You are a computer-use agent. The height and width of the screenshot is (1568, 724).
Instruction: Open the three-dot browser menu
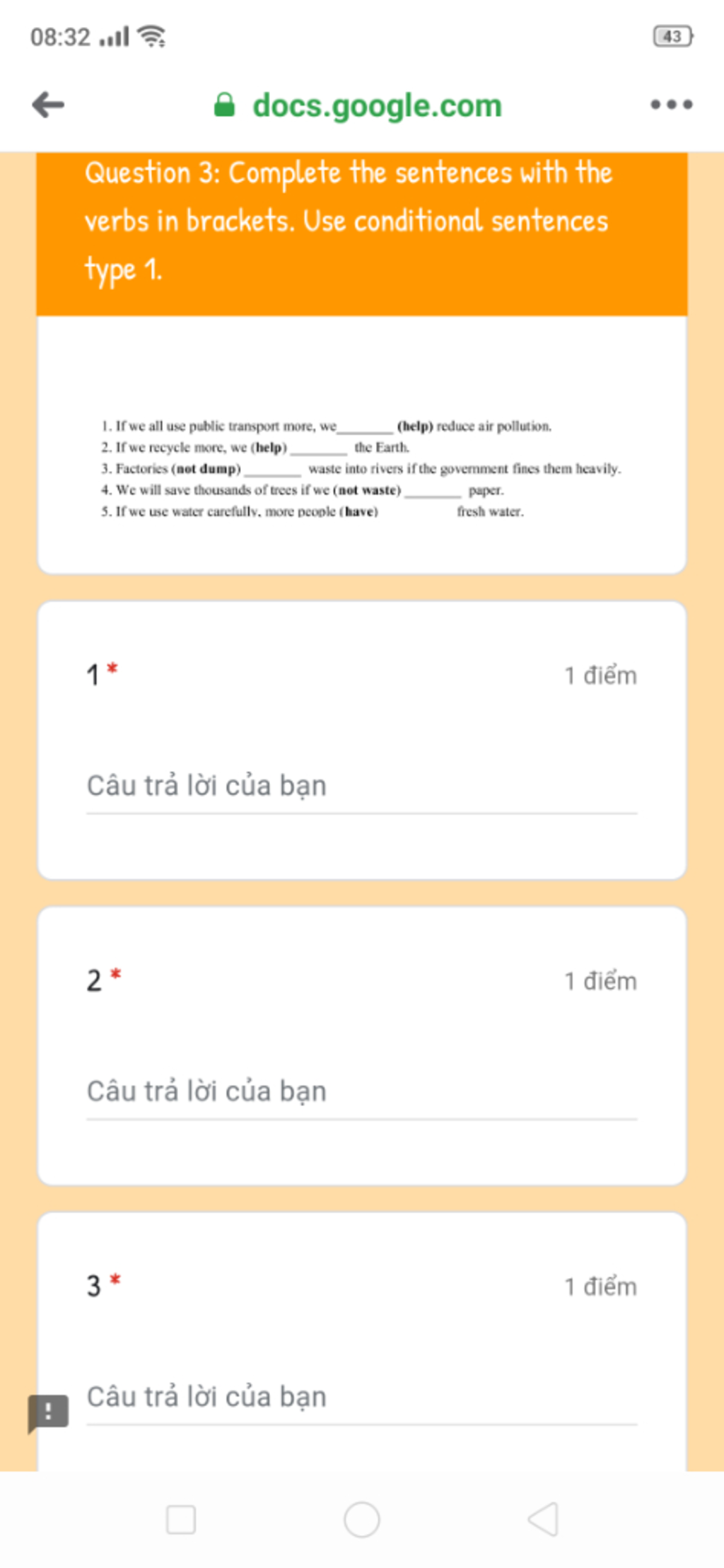(671, 105)
